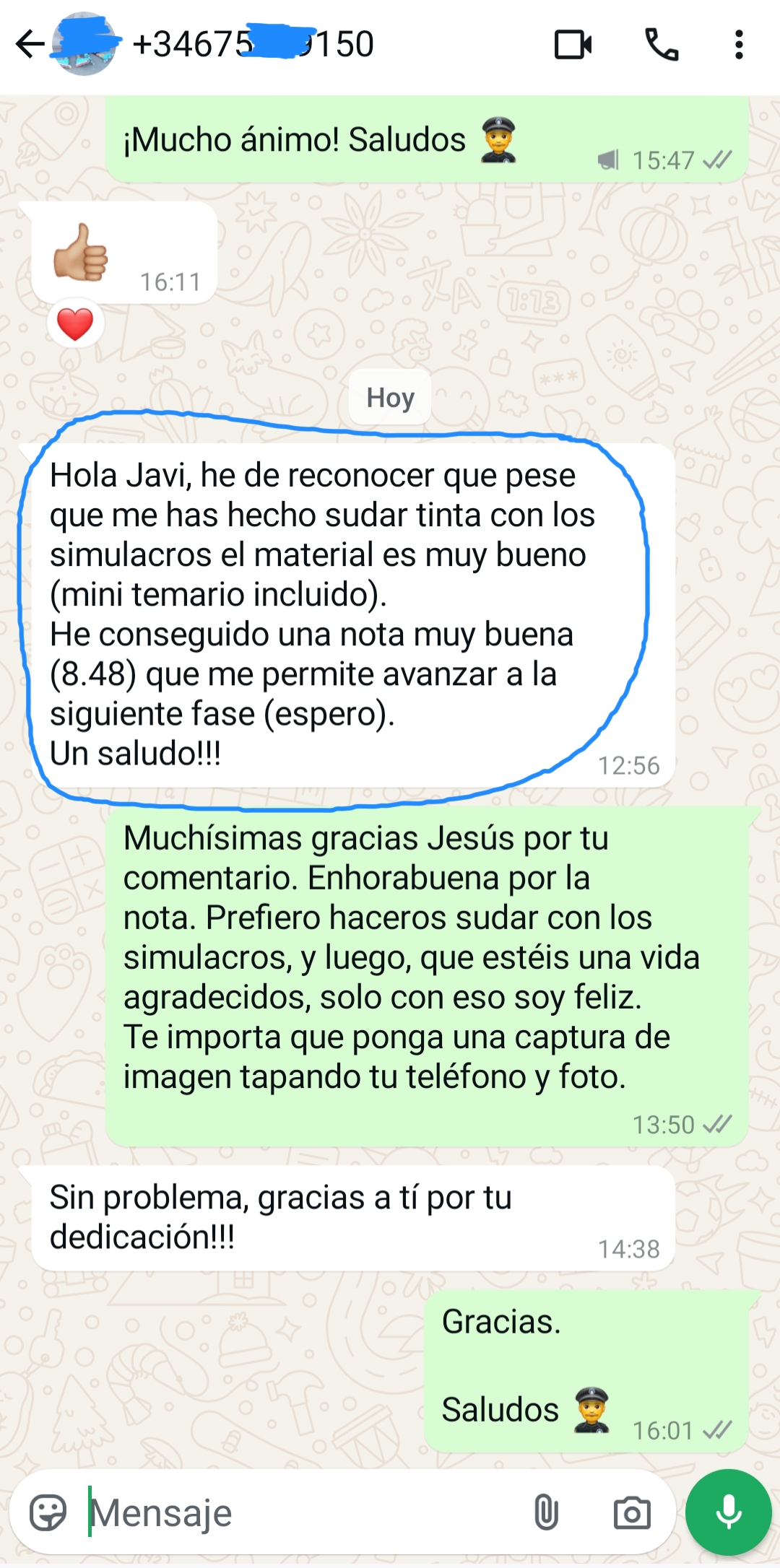The image size is (780, 1568).
Task: Start a video call
Action: click(x=573, y=45)
